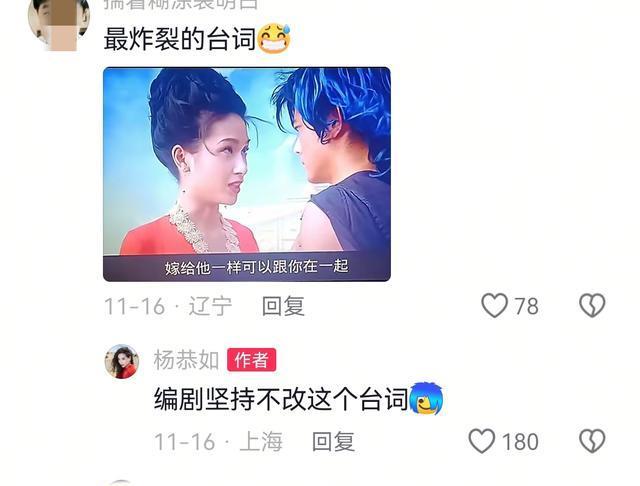The image size is (640, 486).
Task: Like the comment with 78 likes
Action: 495,306
